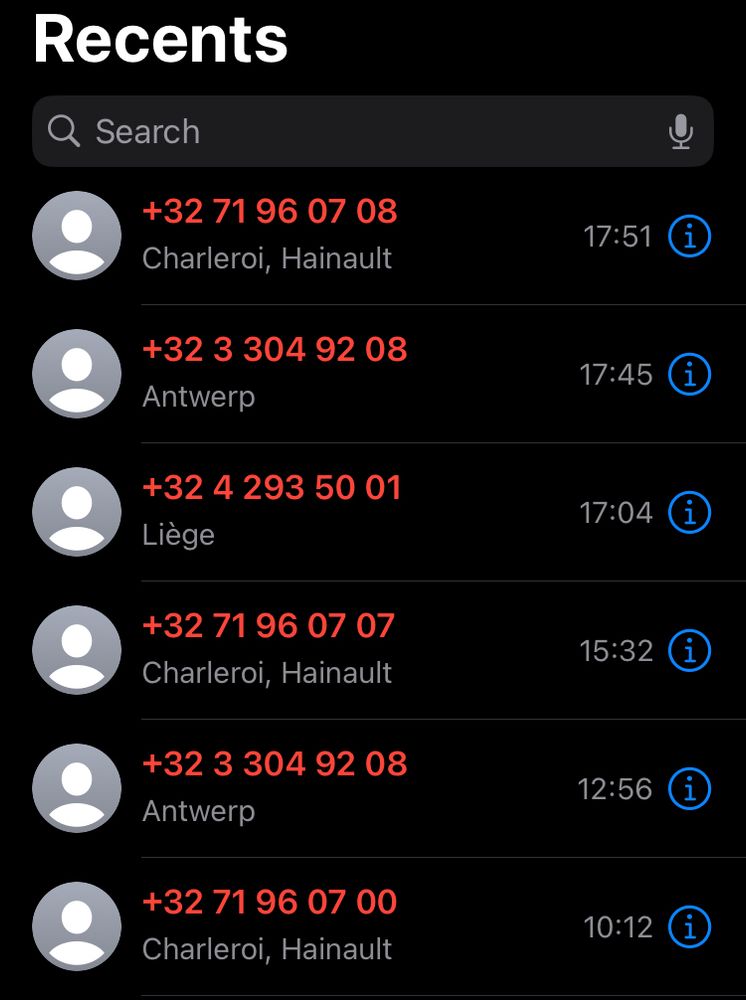View details of the 17:45 Antwerp call
Screen dimensions: 746x1000
(x=689, y=374)
